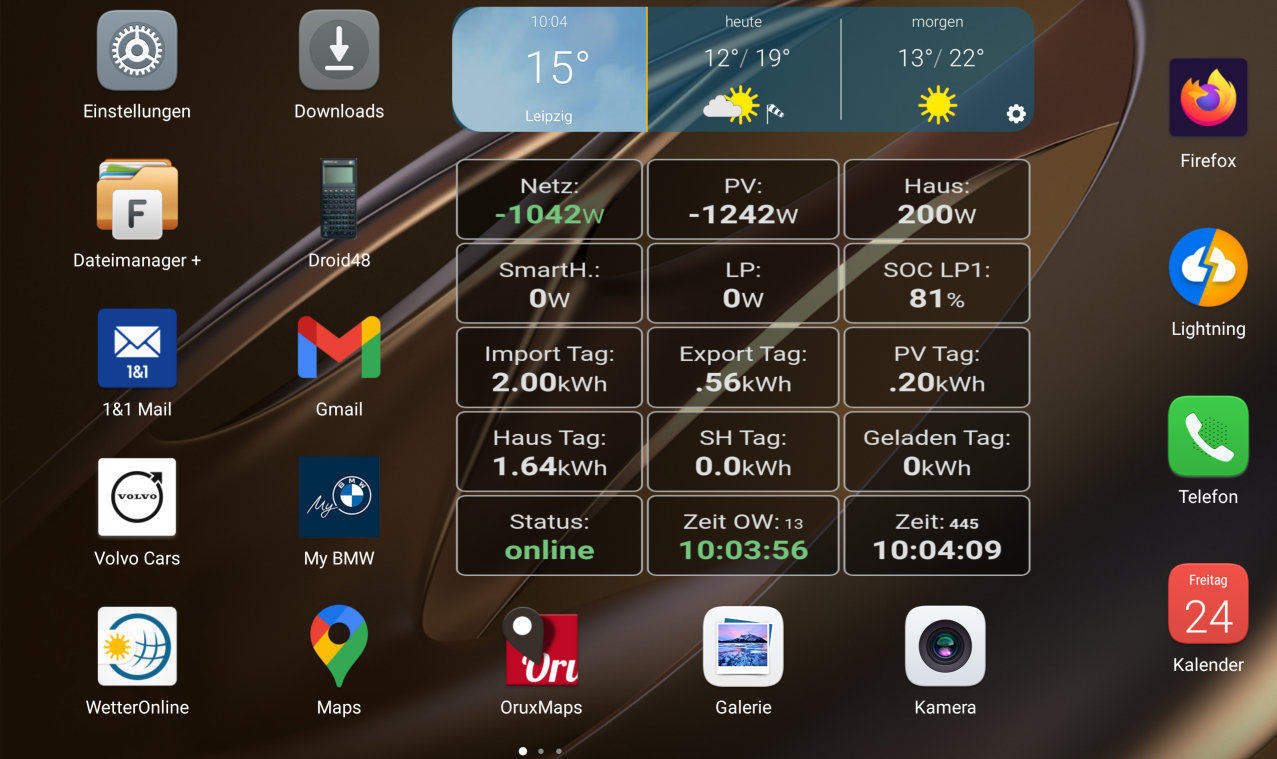The height and width of the screenshot is (759, 1277).
Task: Launch the Gmail app
Action: 339,348
